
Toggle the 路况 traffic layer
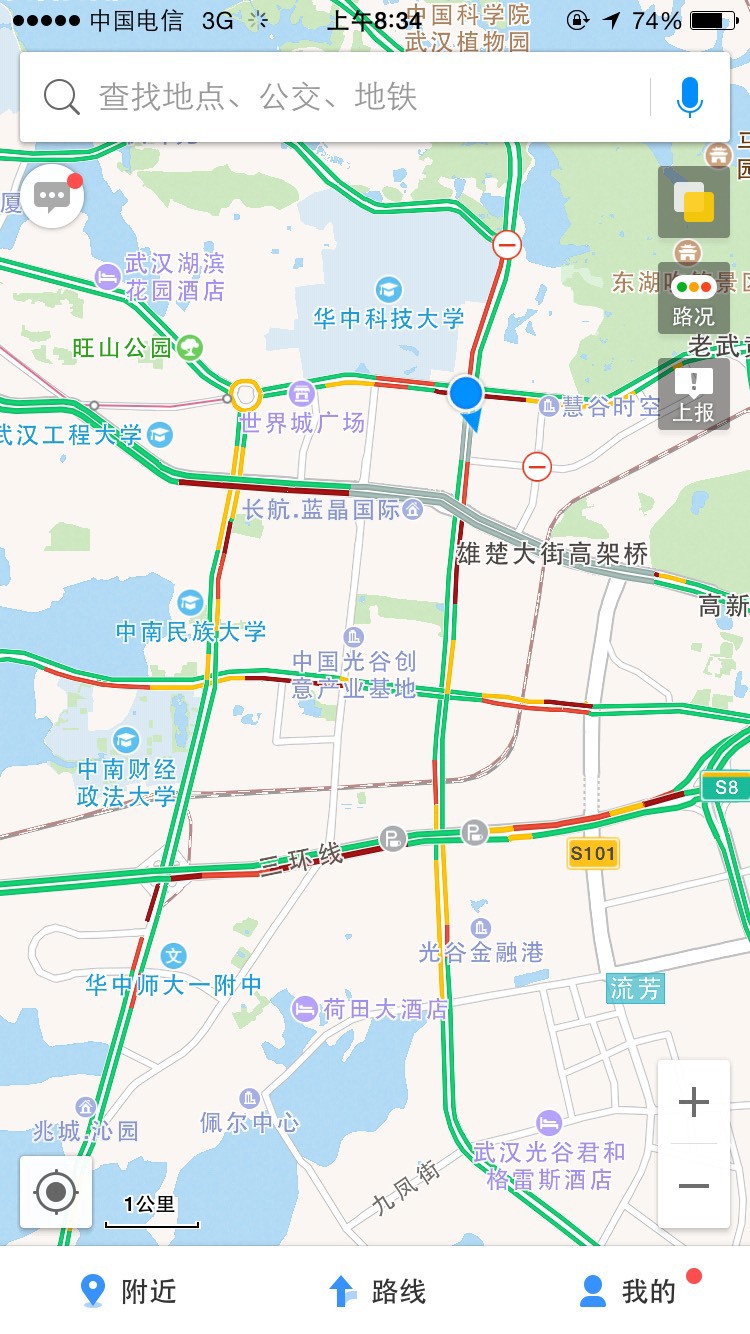coord(693,299)
